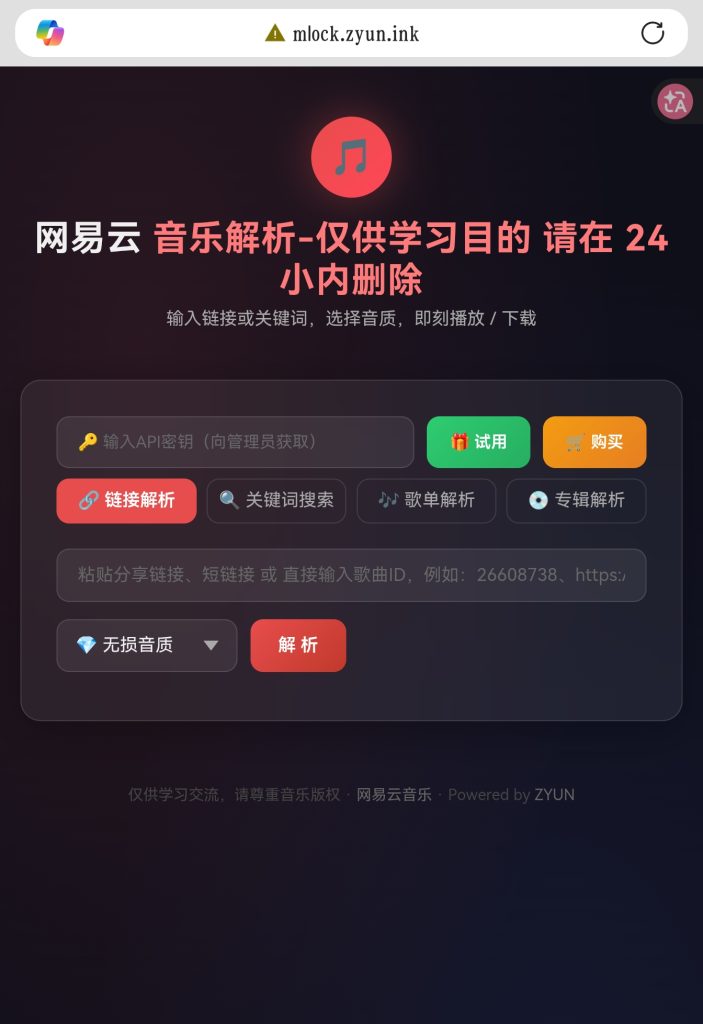The width and height of the screenshot is (703, 1024).
Task: Tap the green 试用 button
Action: pos(478,442)
